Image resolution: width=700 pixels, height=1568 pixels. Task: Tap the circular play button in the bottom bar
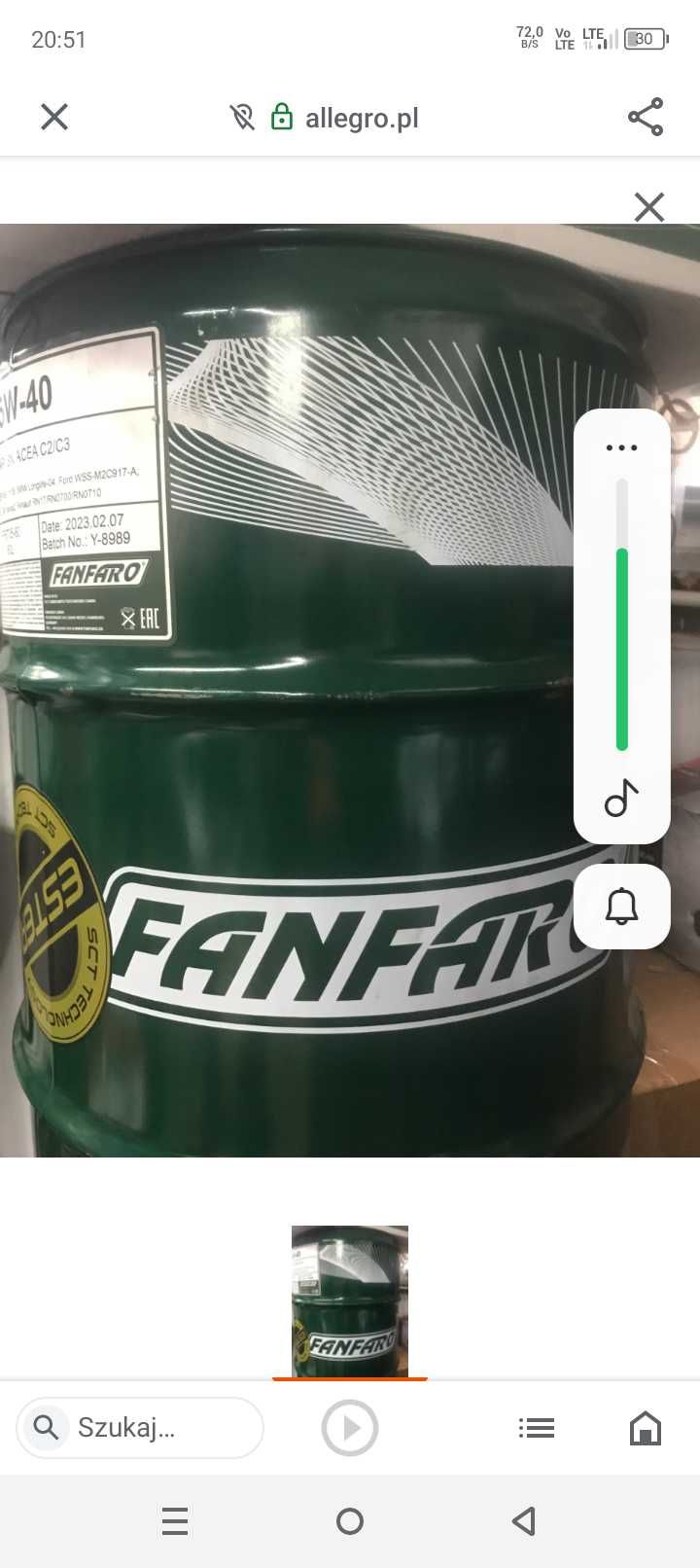tap(350, 1428)
